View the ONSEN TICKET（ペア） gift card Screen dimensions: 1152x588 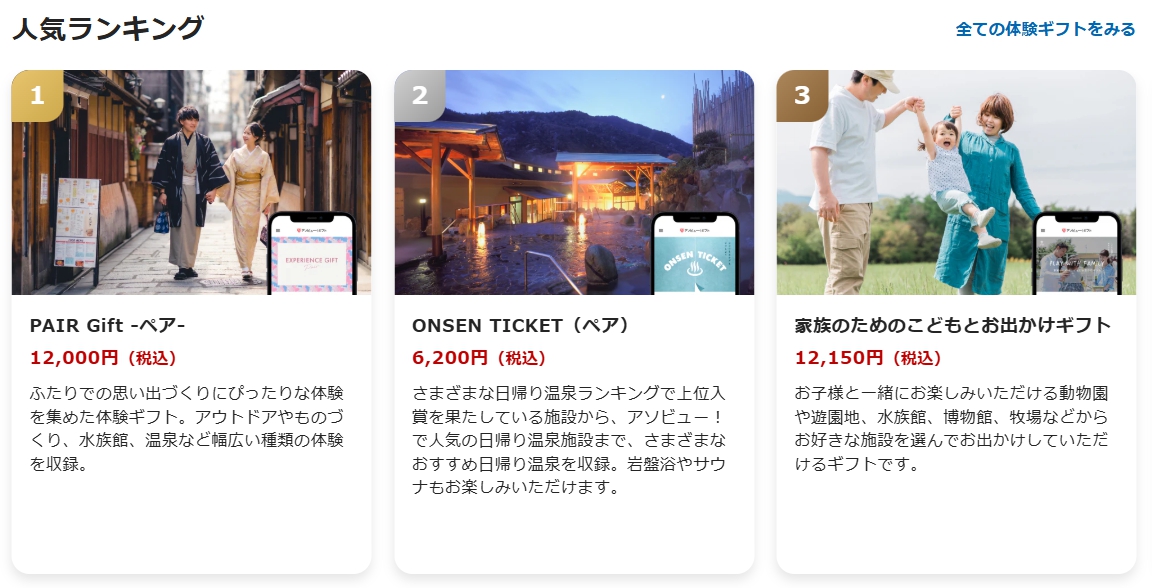coord(574,320)
